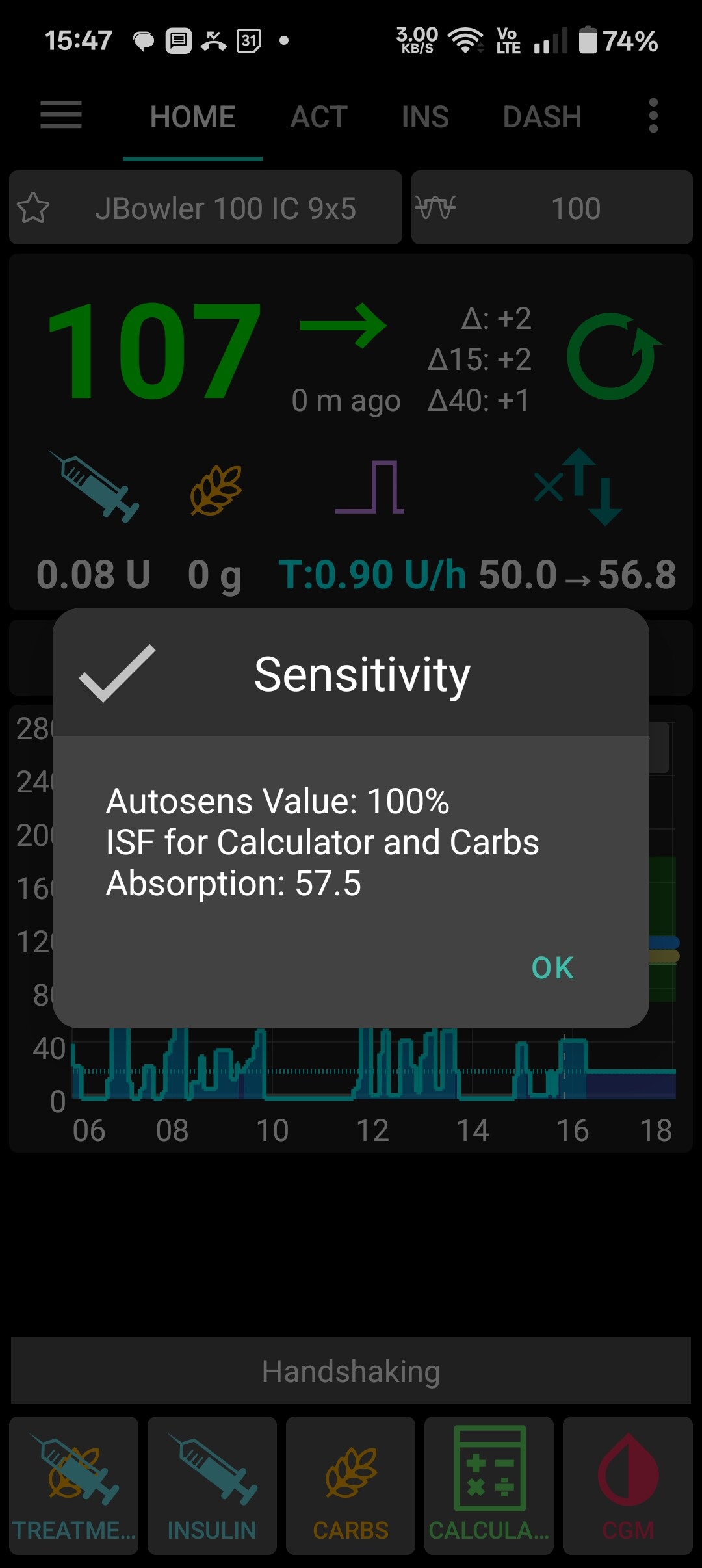Open the temp target showing 100

point(552,208)
